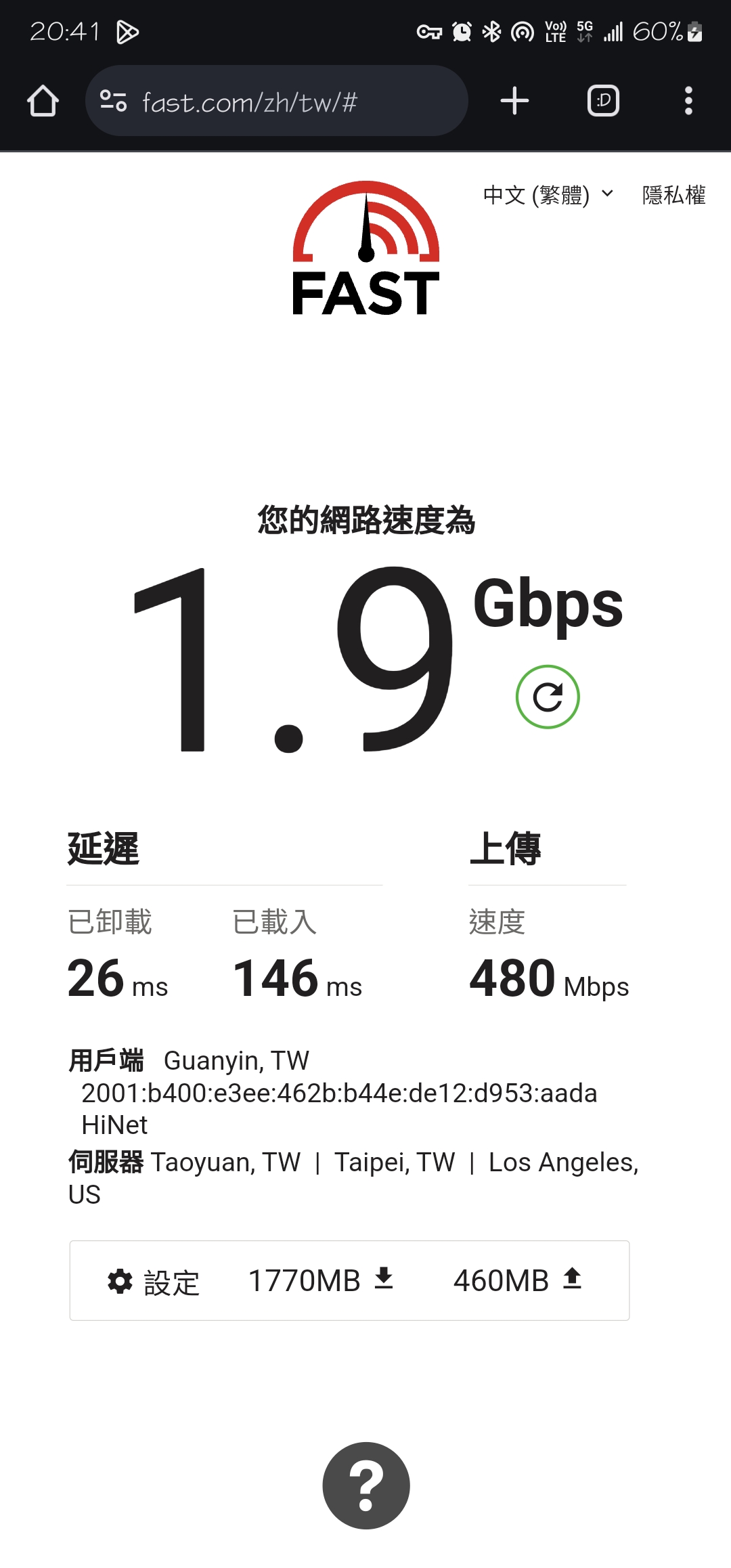
Task: Expand the 中文 (繁體) language dropdown
Action: pyautogui.click(x=548, y=195)
